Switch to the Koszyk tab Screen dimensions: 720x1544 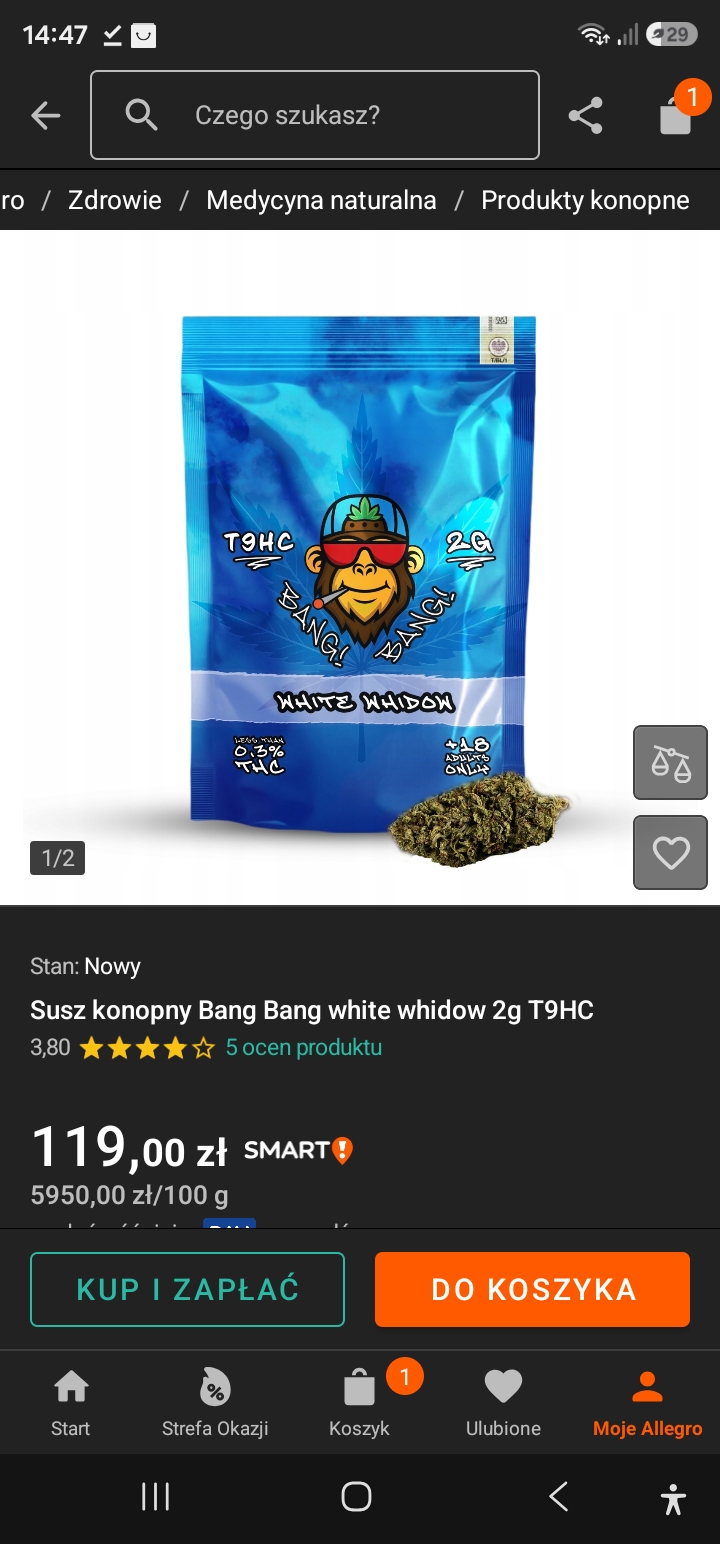[x=359, y=1403]
